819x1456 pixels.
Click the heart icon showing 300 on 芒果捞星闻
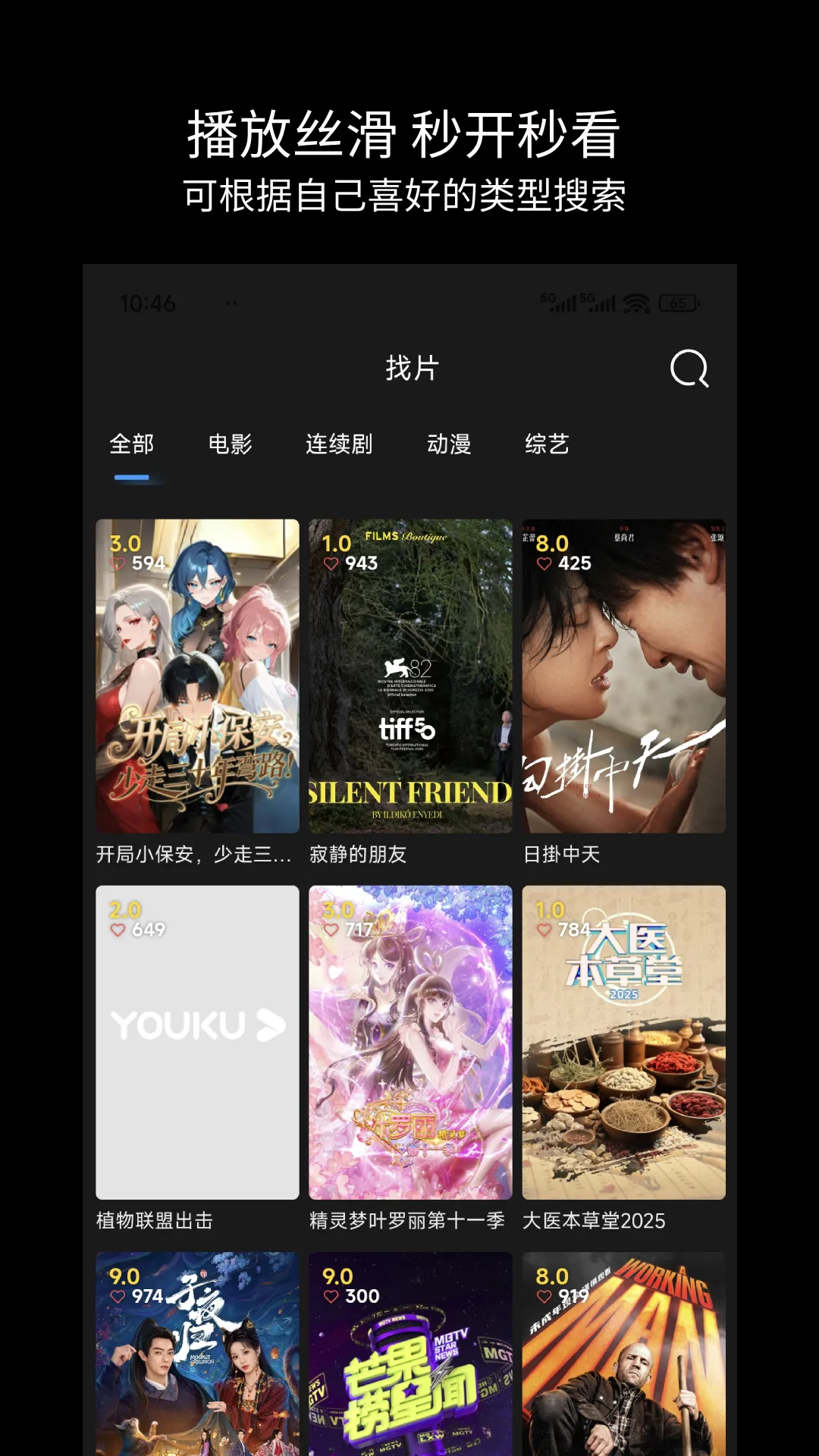pyautogui.click(x=332, y=1296)
